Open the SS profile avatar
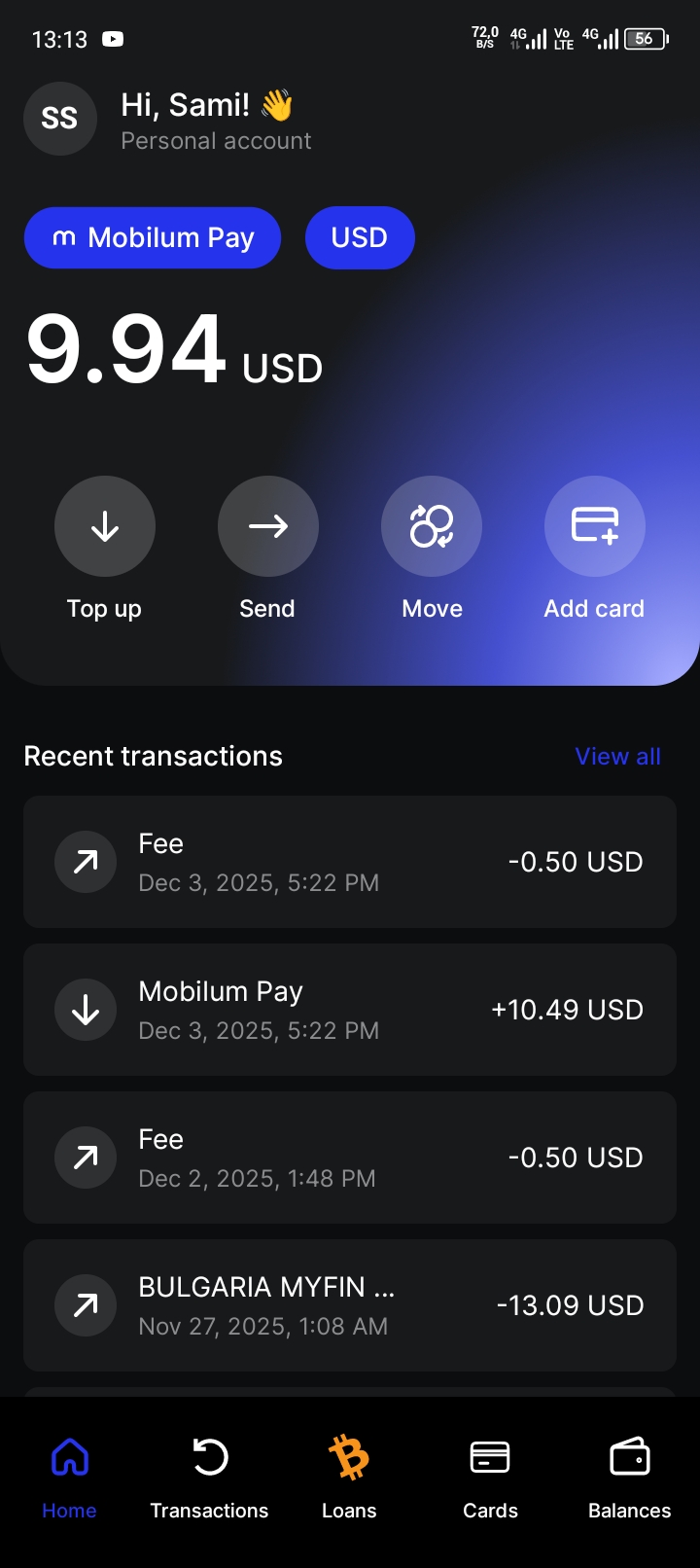The height and width of the screenshot is (1568, 700). point(60,119)
